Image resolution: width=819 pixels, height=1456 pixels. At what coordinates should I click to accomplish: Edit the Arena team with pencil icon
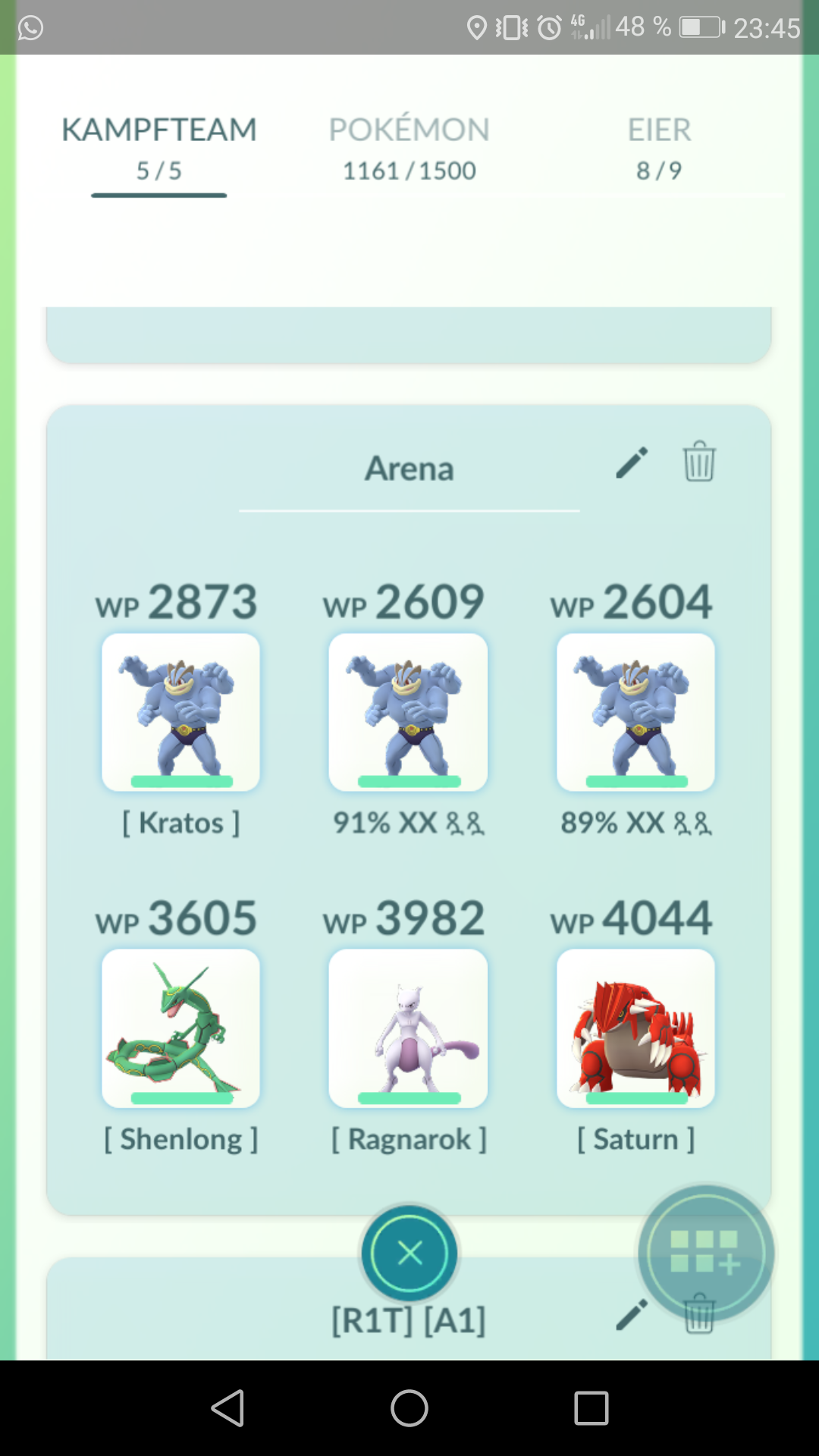pyautogui.click(x=631, y=463)
